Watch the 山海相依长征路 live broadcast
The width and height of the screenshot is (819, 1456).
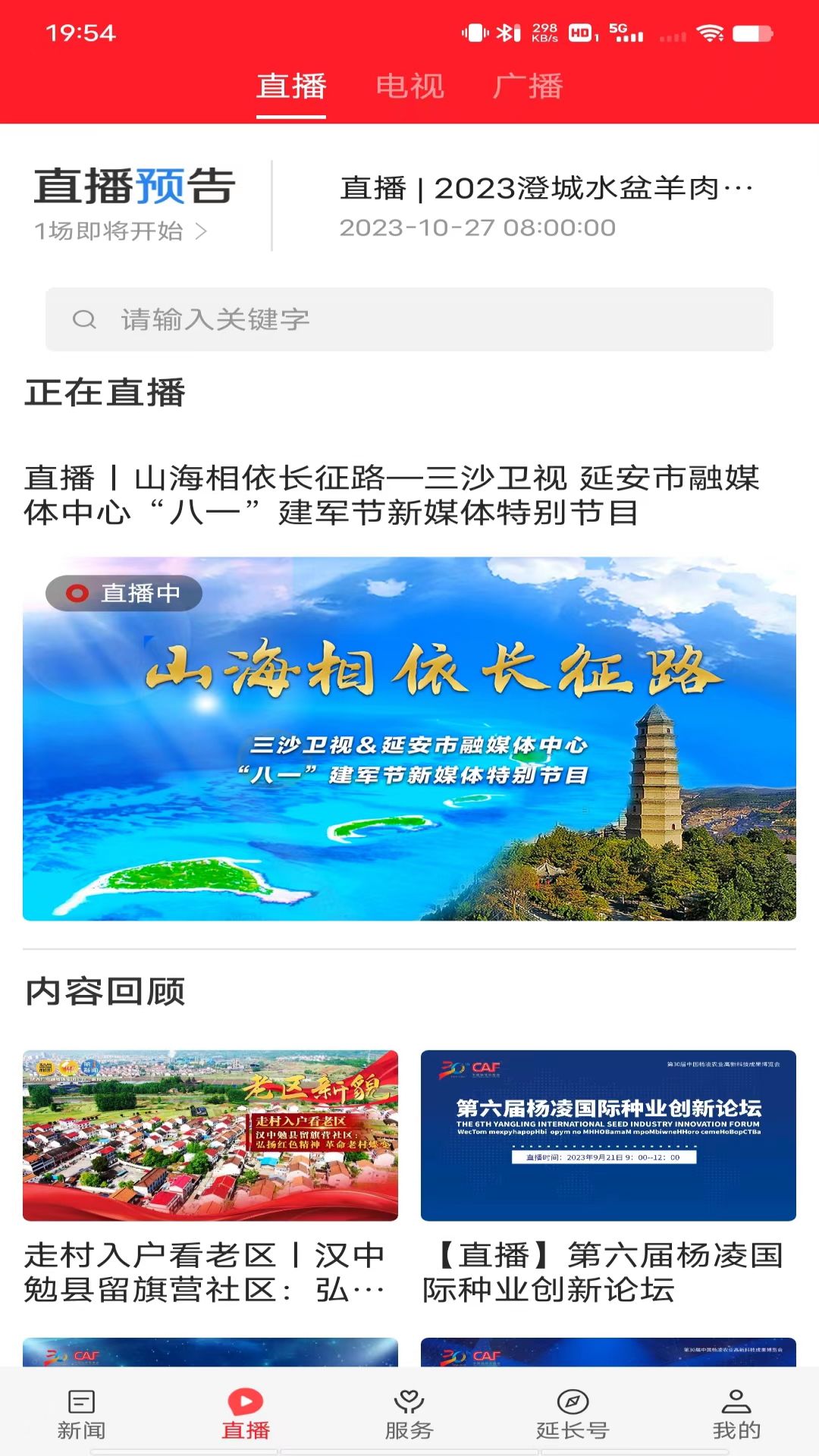tap(409, 739)
